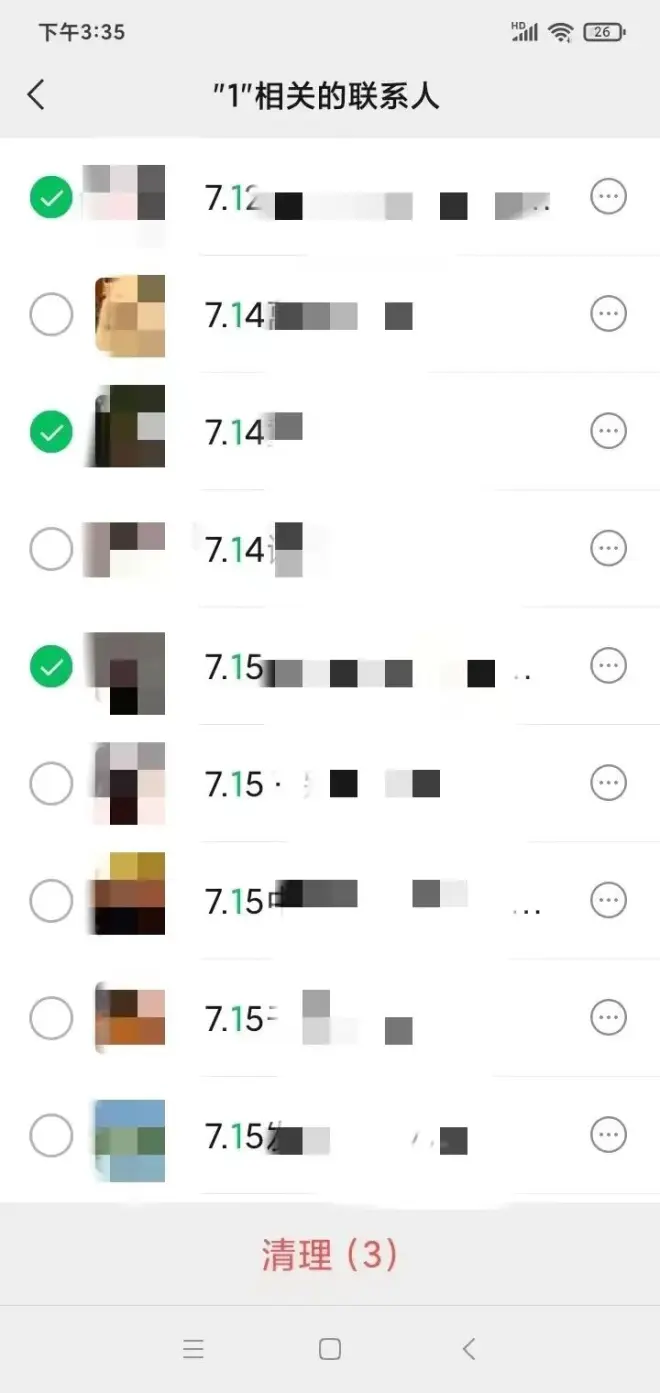The width and height of the screenshot is (660, 1393).
Task: Select the 7.15 contact with the blue avatar
Action: [51, 1136]
